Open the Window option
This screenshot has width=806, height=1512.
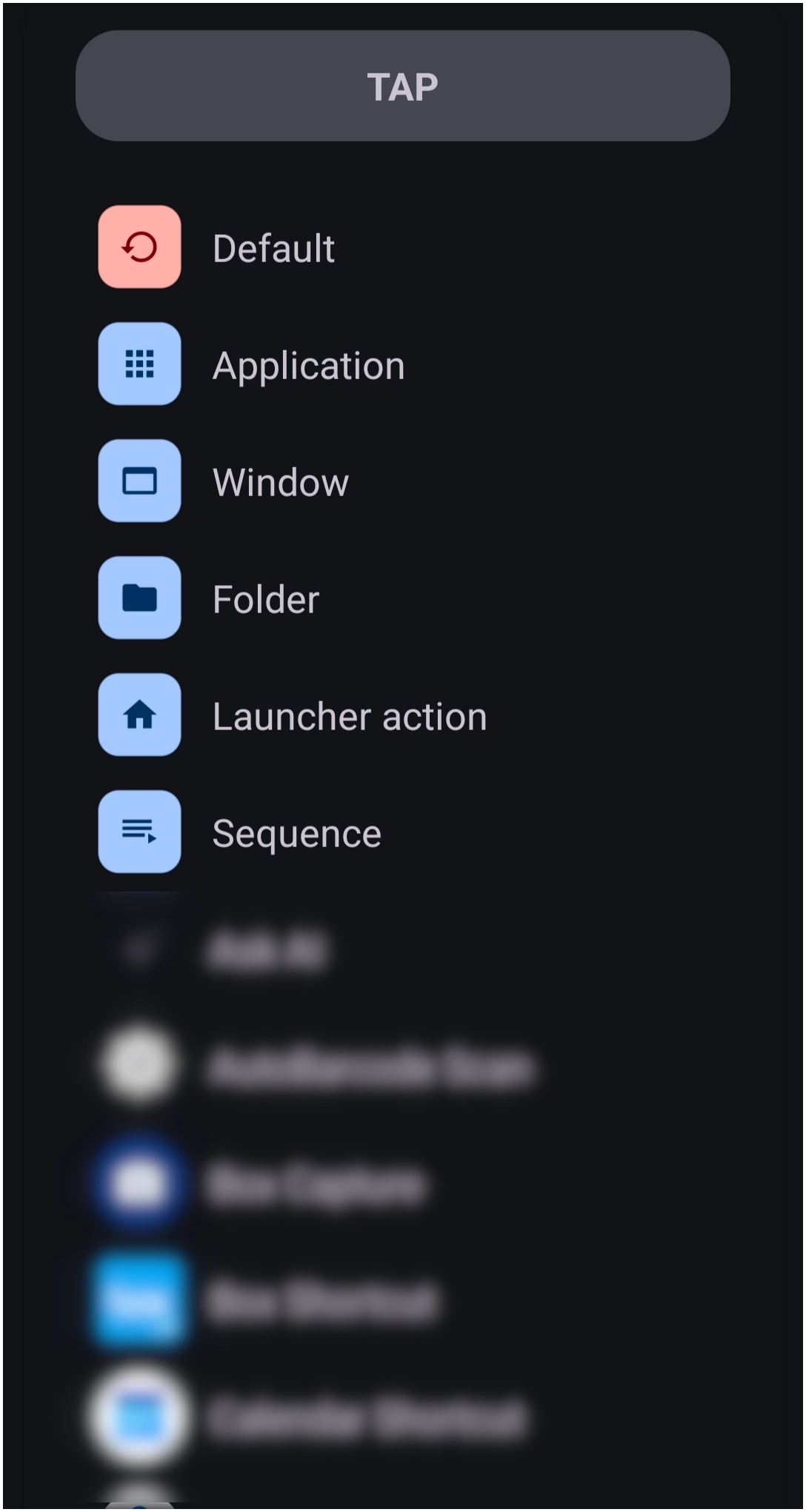402,481
